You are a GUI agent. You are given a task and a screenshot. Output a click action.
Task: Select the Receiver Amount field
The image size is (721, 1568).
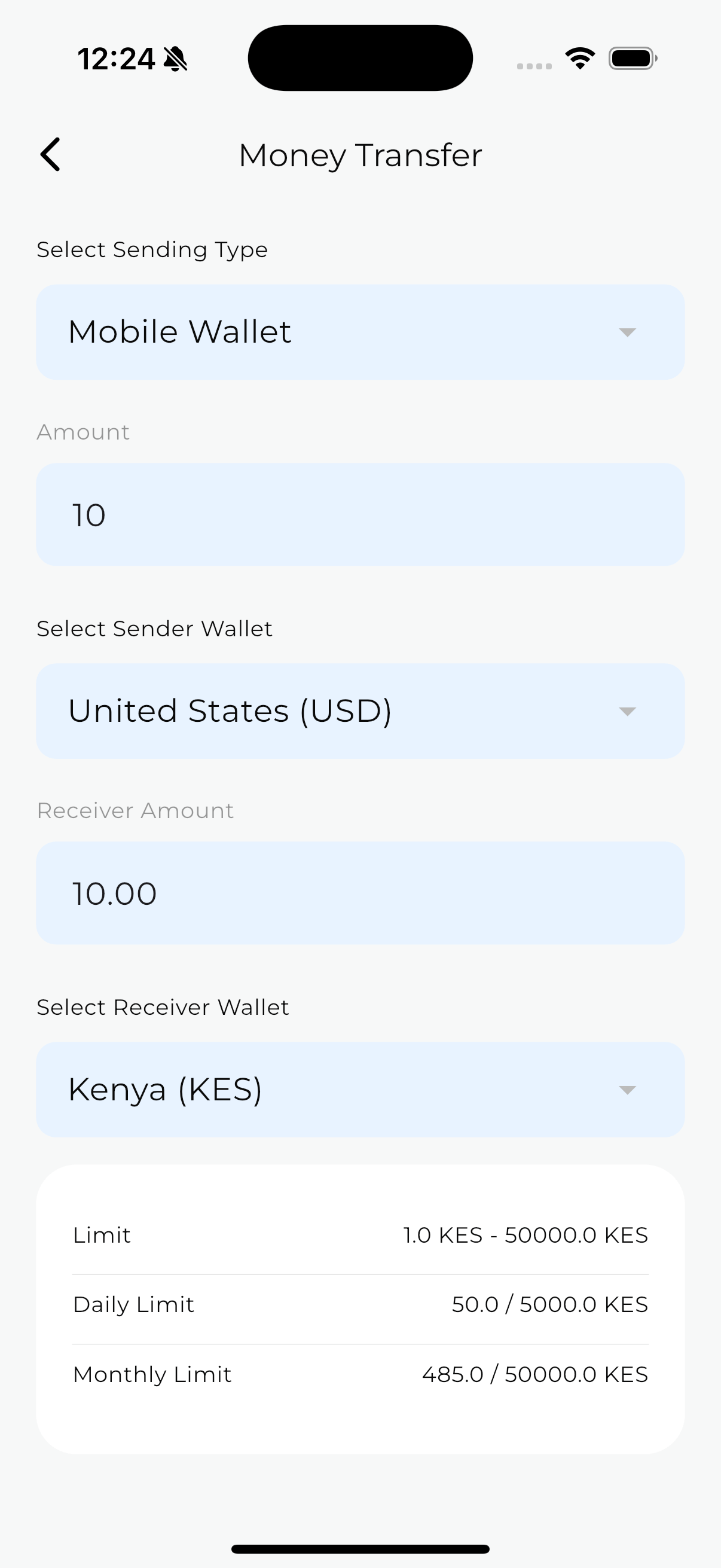360,892
